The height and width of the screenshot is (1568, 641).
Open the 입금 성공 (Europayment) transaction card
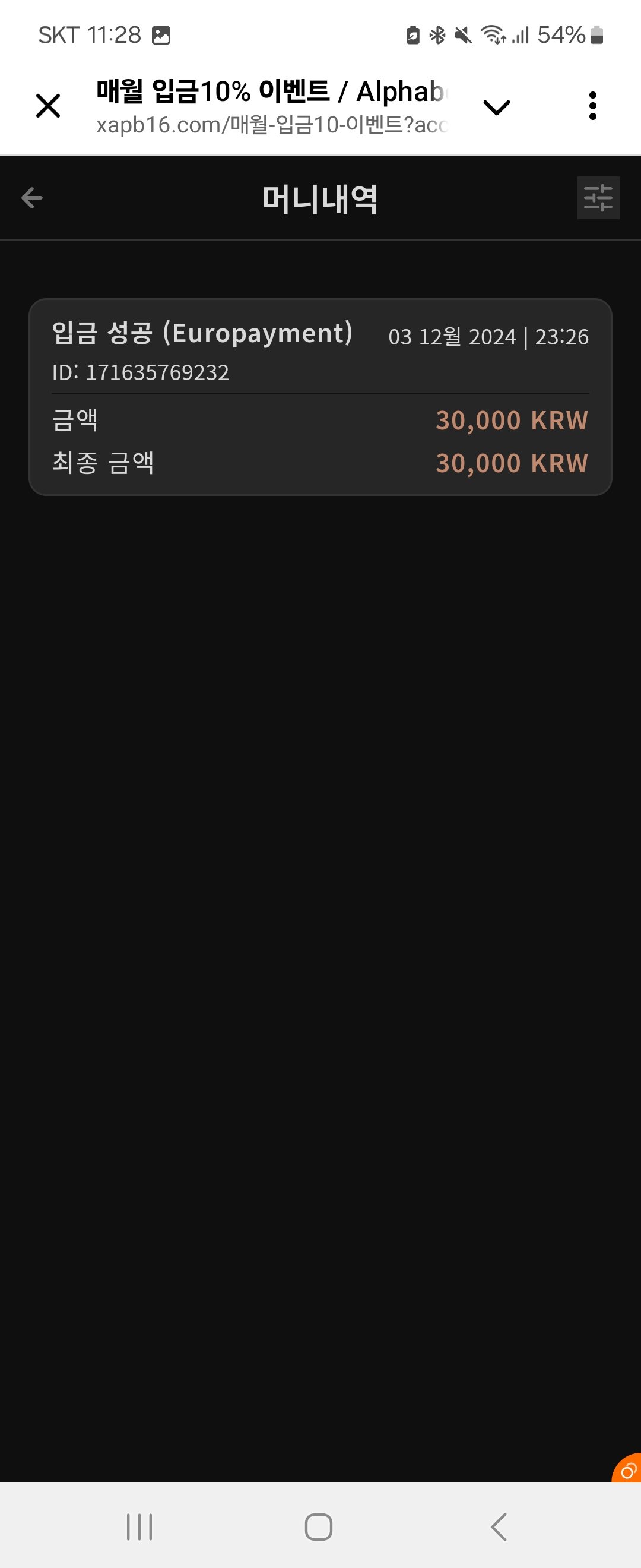[320, 397]
